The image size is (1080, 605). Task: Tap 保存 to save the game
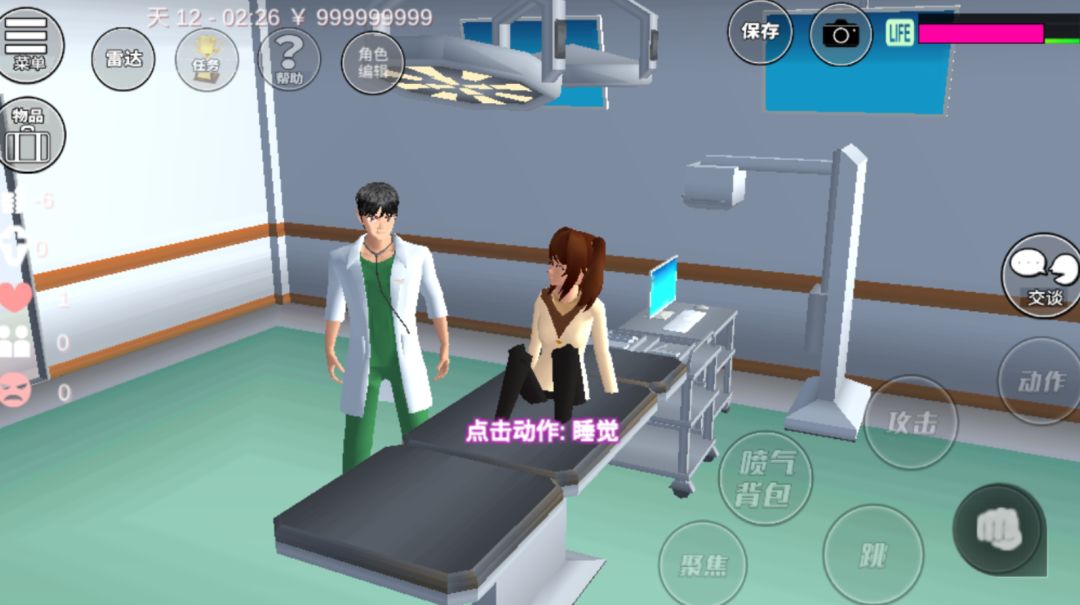point(760,32)
